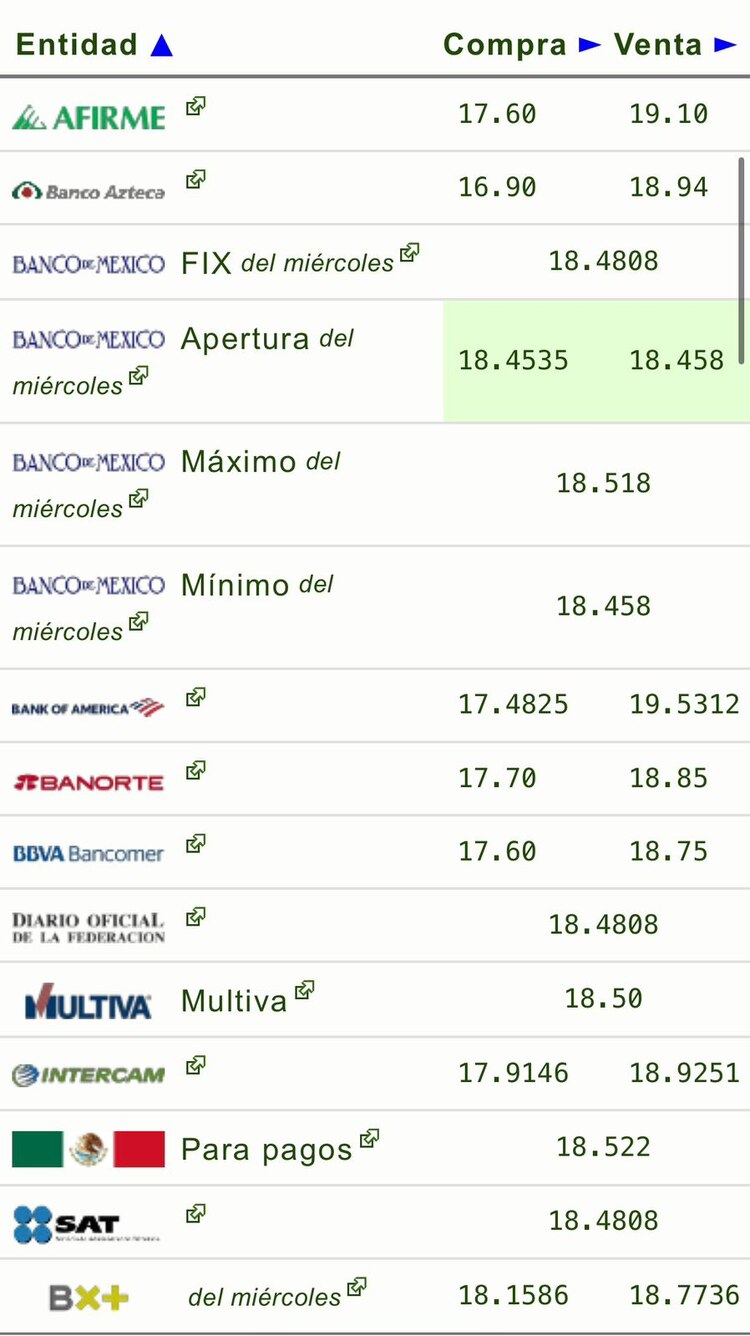Click the Mexican flag beside Para pagos
Screen dimensions: 750x1336
tap(88, 1148)
